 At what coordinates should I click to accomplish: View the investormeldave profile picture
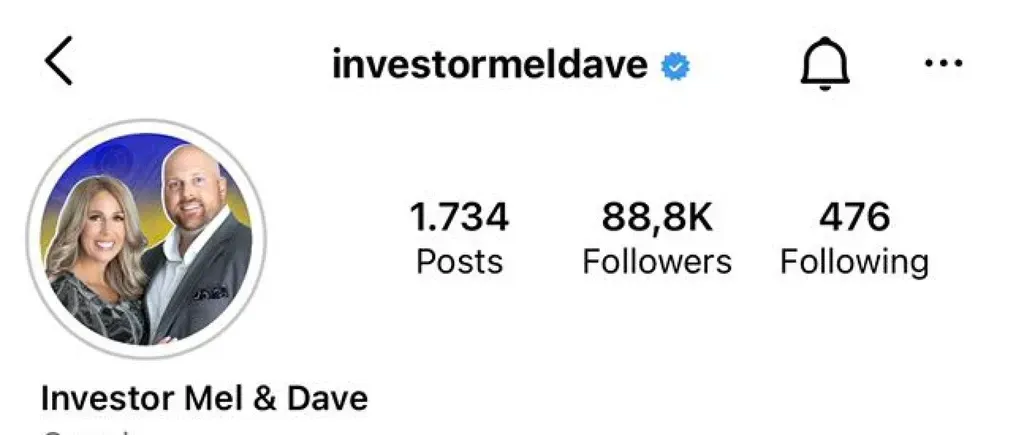pyautogui.click(x=146, y=238)
